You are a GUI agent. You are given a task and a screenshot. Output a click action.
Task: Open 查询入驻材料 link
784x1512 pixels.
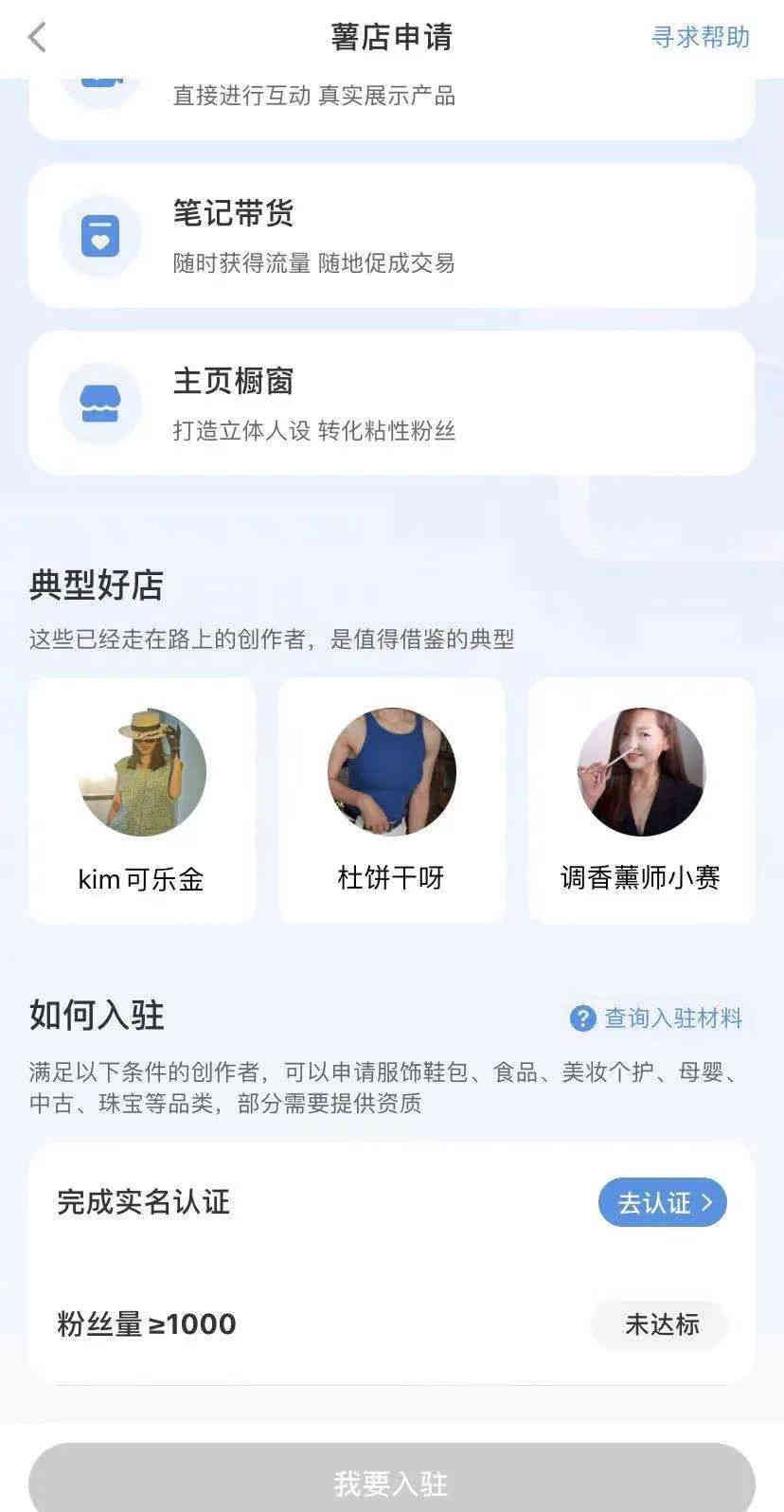(657, 1018)
